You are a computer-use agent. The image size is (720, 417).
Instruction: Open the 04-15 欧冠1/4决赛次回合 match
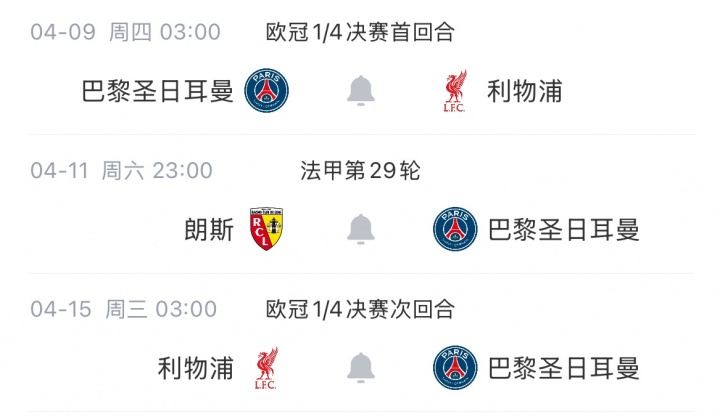click(360, 309)
